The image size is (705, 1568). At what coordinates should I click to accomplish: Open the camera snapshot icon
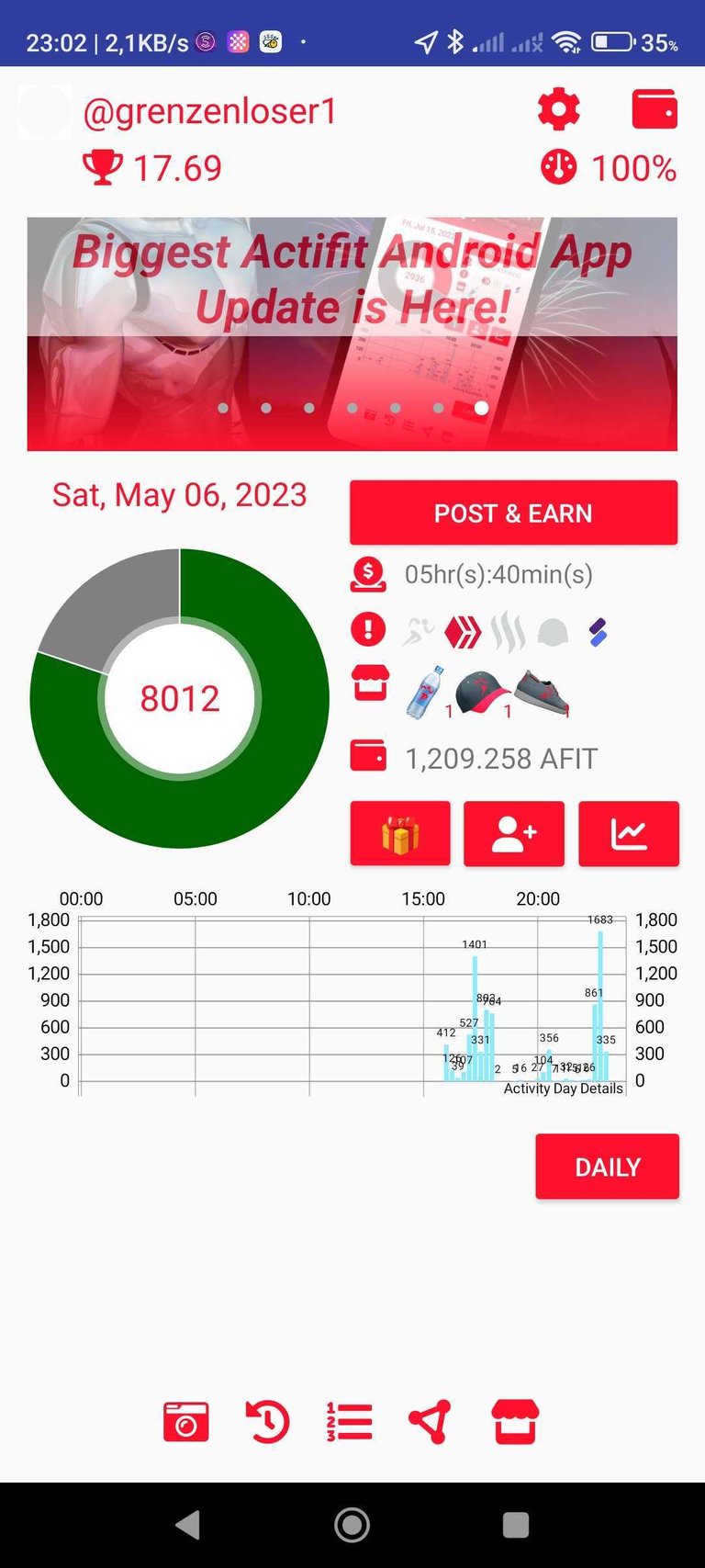pos(186,1423)
